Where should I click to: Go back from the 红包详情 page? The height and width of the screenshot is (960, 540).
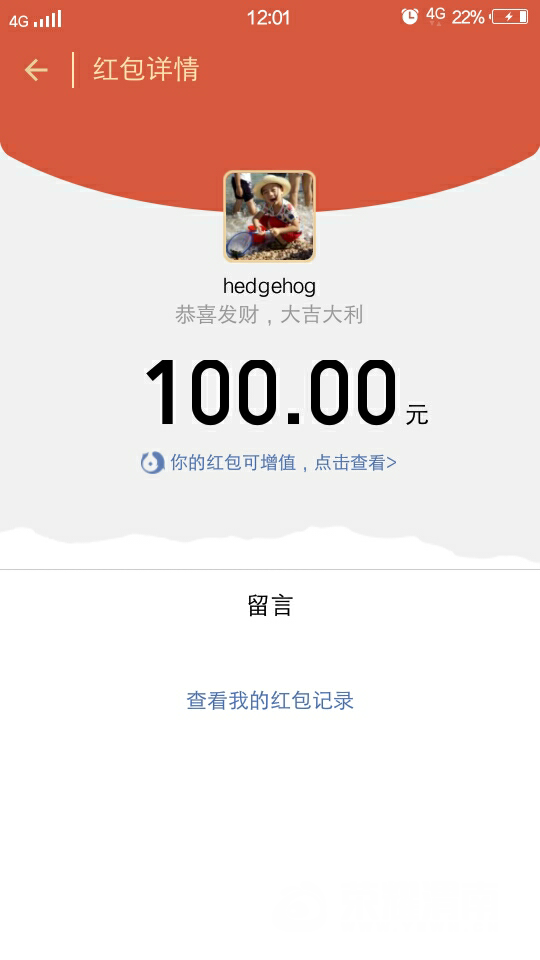(x=36, y=70)
